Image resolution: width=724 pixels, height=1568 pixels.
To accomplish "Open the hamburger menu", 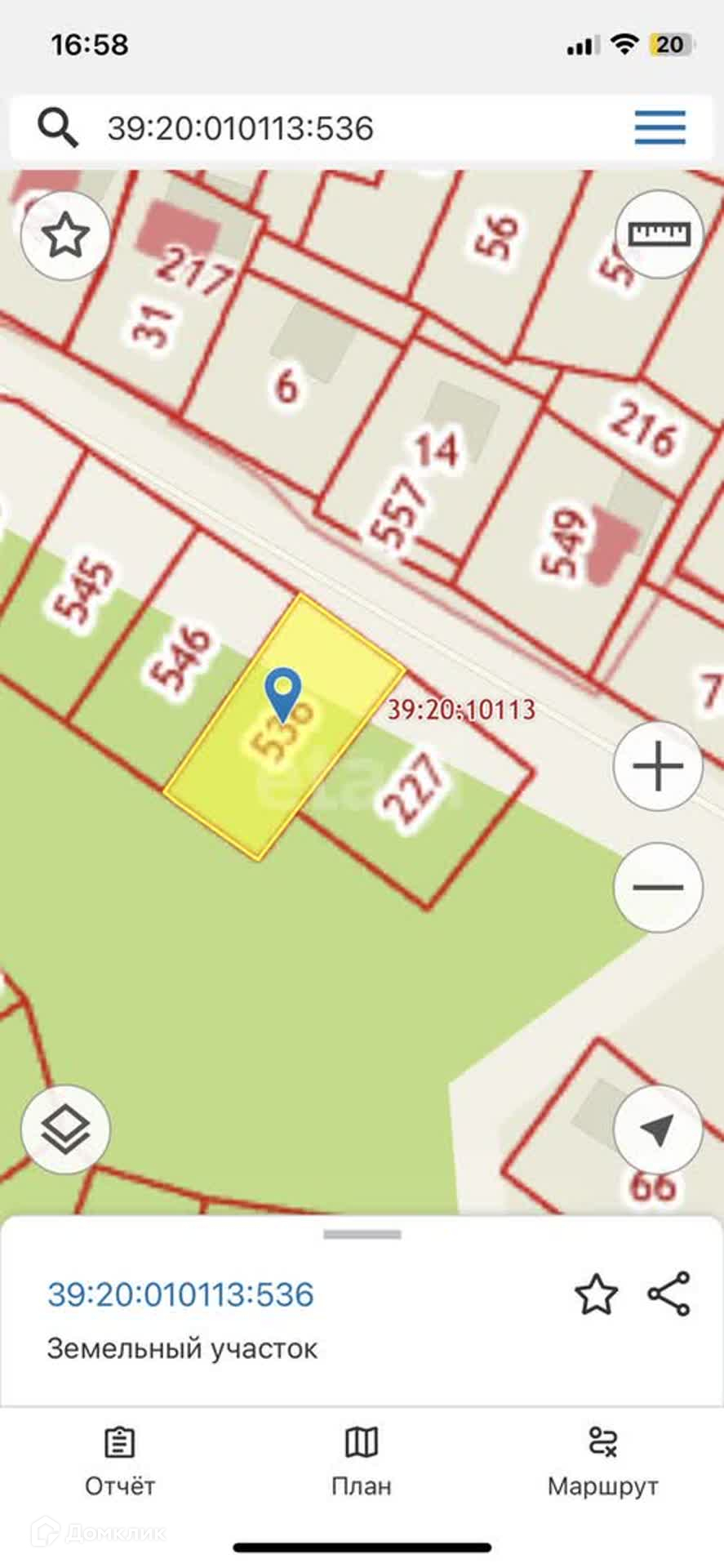I will coord(660,128).
